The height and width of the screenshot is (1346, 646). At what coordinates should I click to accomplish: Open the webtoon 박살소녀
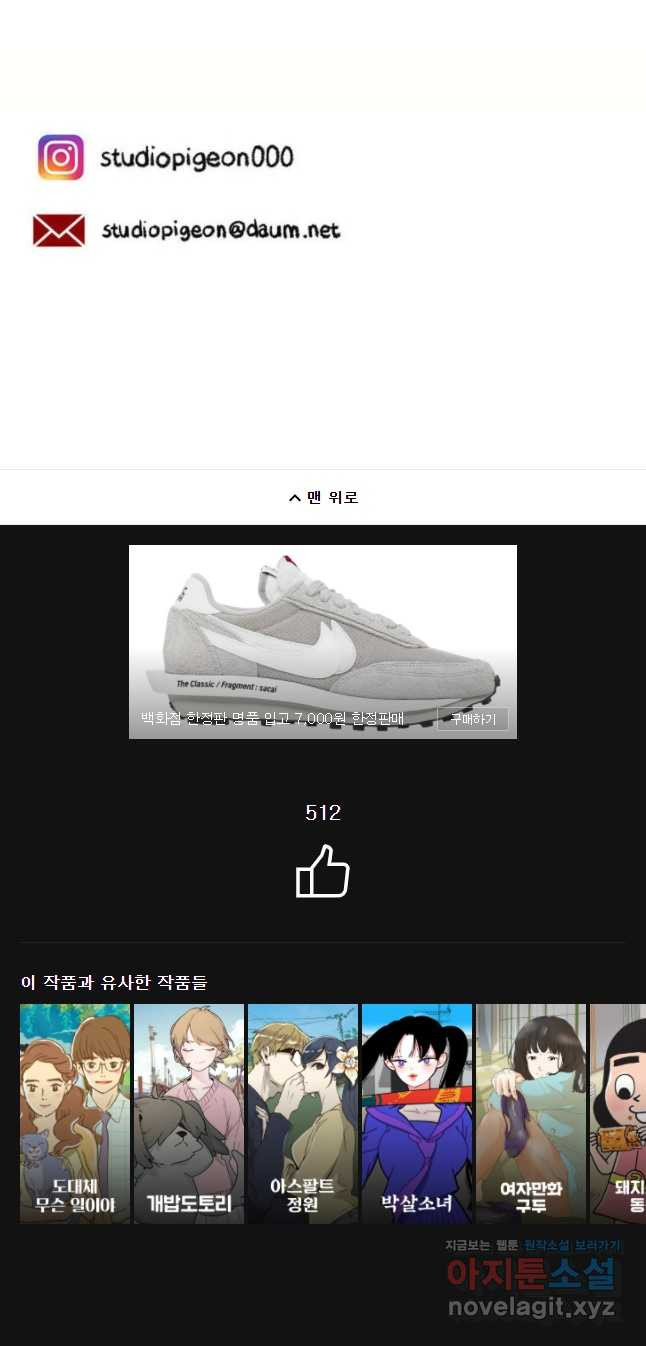[417, 1112]
